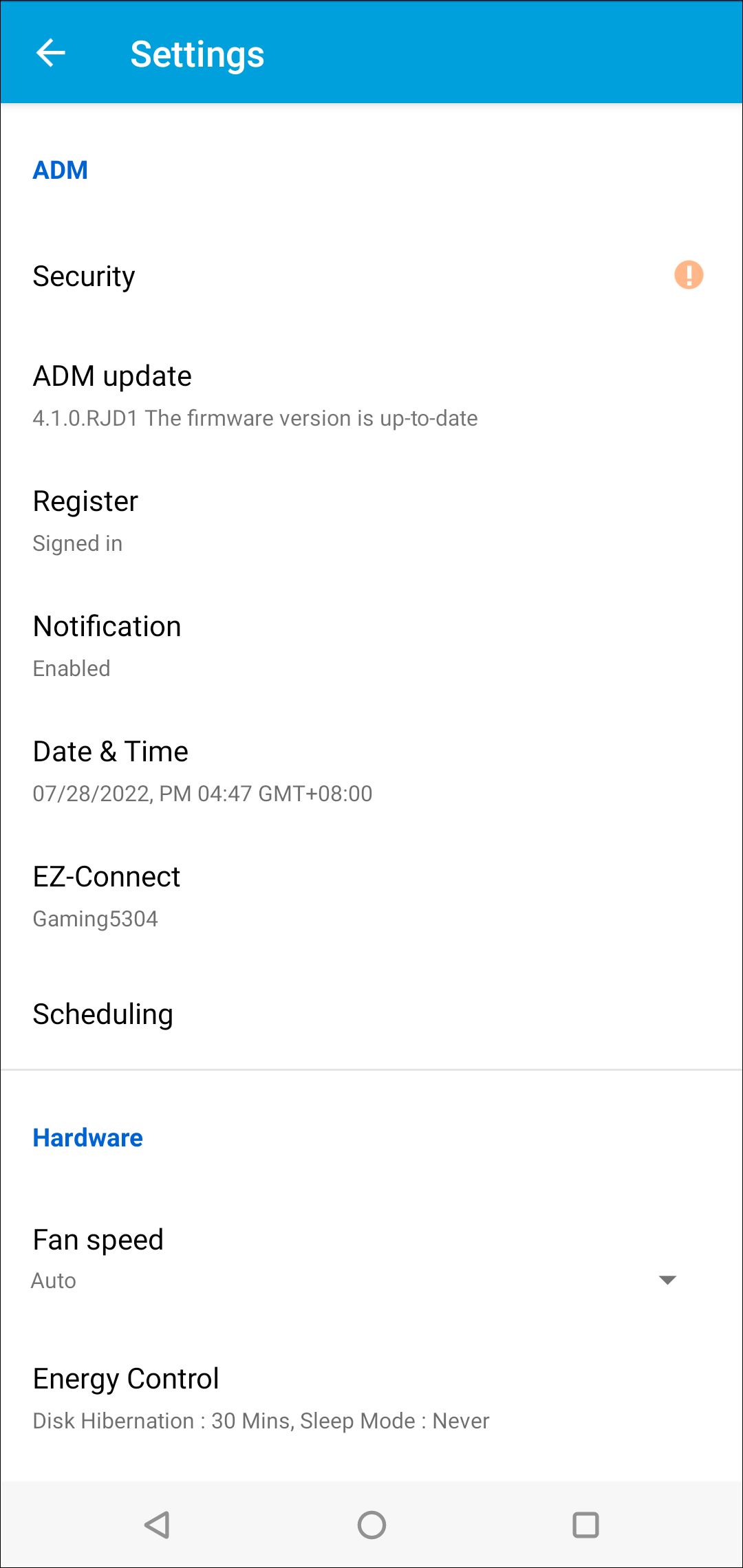Open the Register row
The width and height of the screenshot is (743, 1568).
click(371, 521)
